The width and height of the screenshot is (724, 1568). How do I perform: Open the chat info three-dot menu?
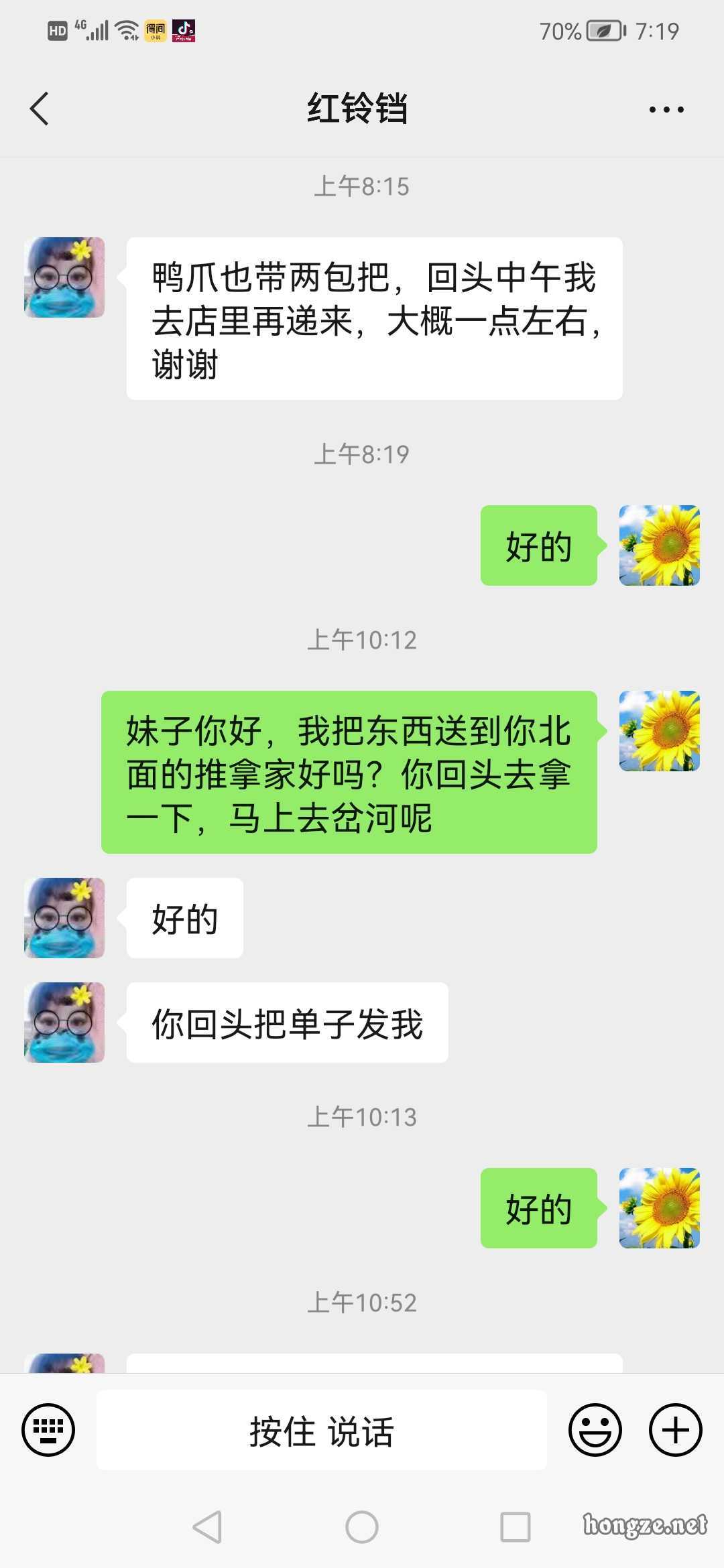[666, 109]
